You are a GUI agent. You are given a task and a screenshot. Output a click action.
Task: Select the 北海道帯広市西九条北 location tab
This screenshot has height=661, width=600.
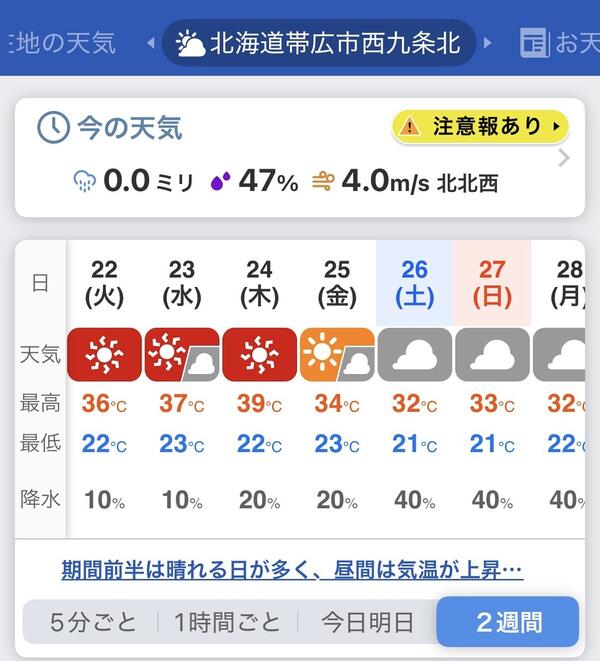(318, 44)
